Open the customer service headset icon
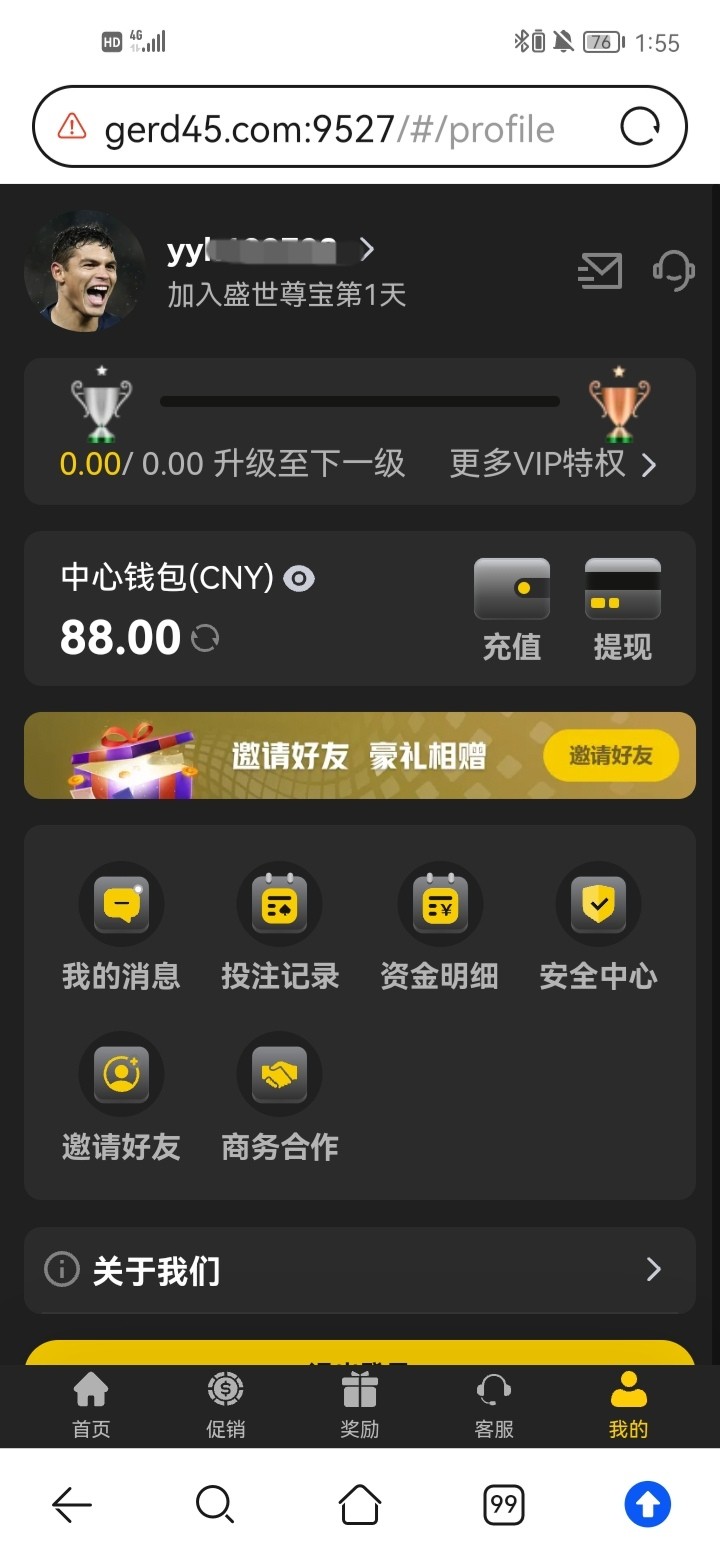The image size is (720, 1560). pos(673,270)
